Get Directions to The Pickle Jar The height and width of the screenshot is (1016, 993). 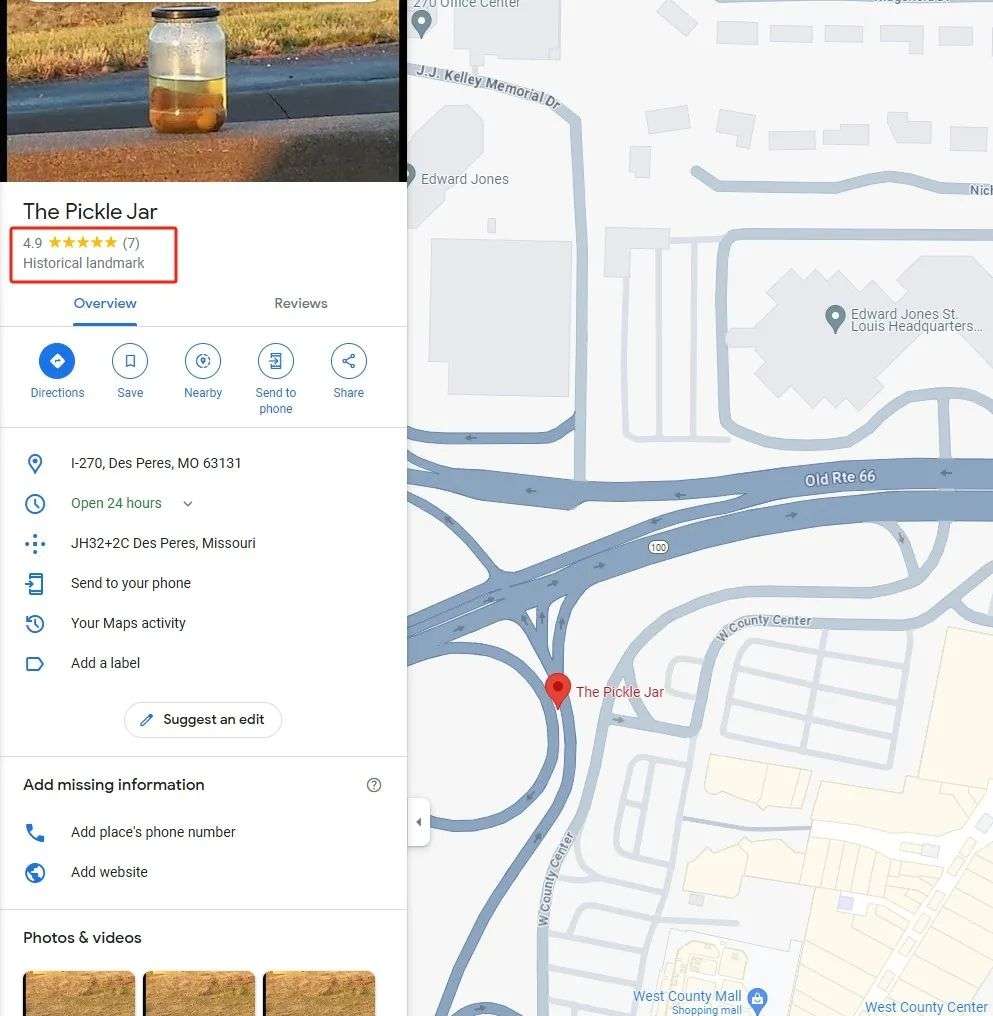click(57, 362)
